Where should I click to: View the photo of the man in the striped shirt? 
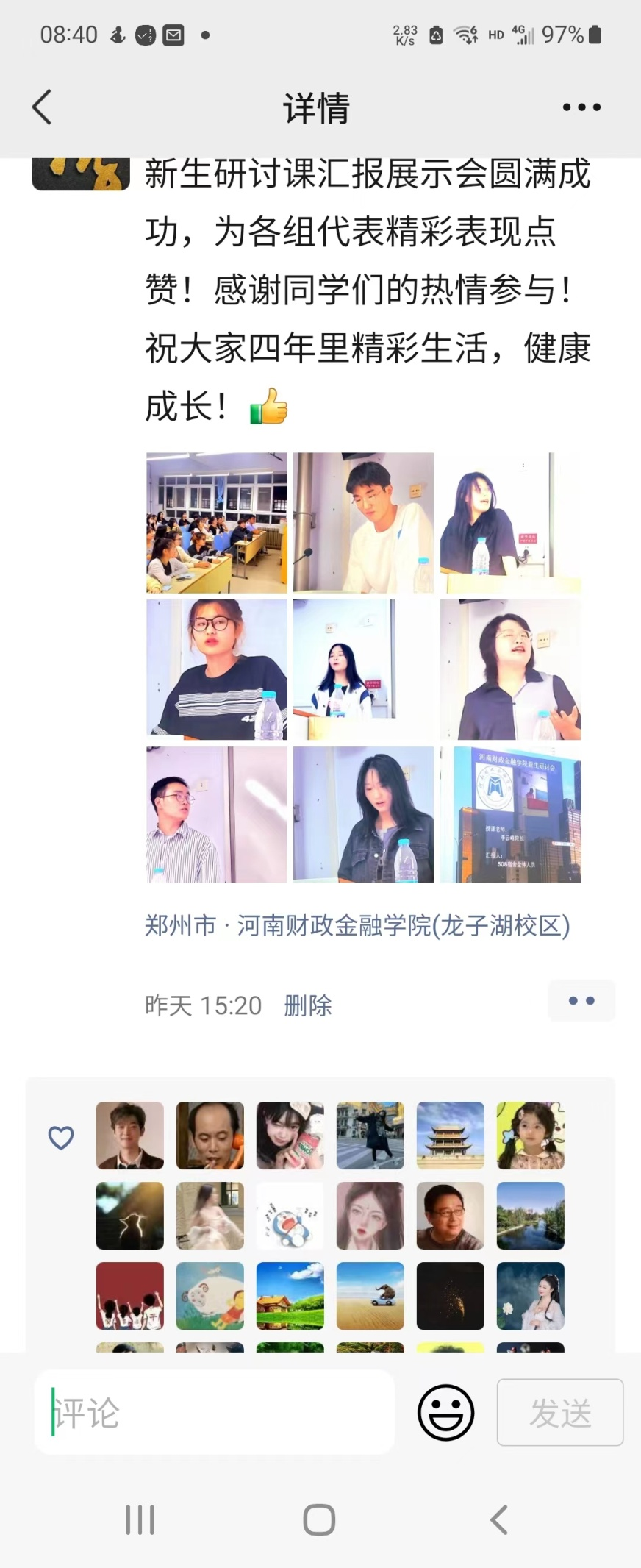(x=216, y=815)
